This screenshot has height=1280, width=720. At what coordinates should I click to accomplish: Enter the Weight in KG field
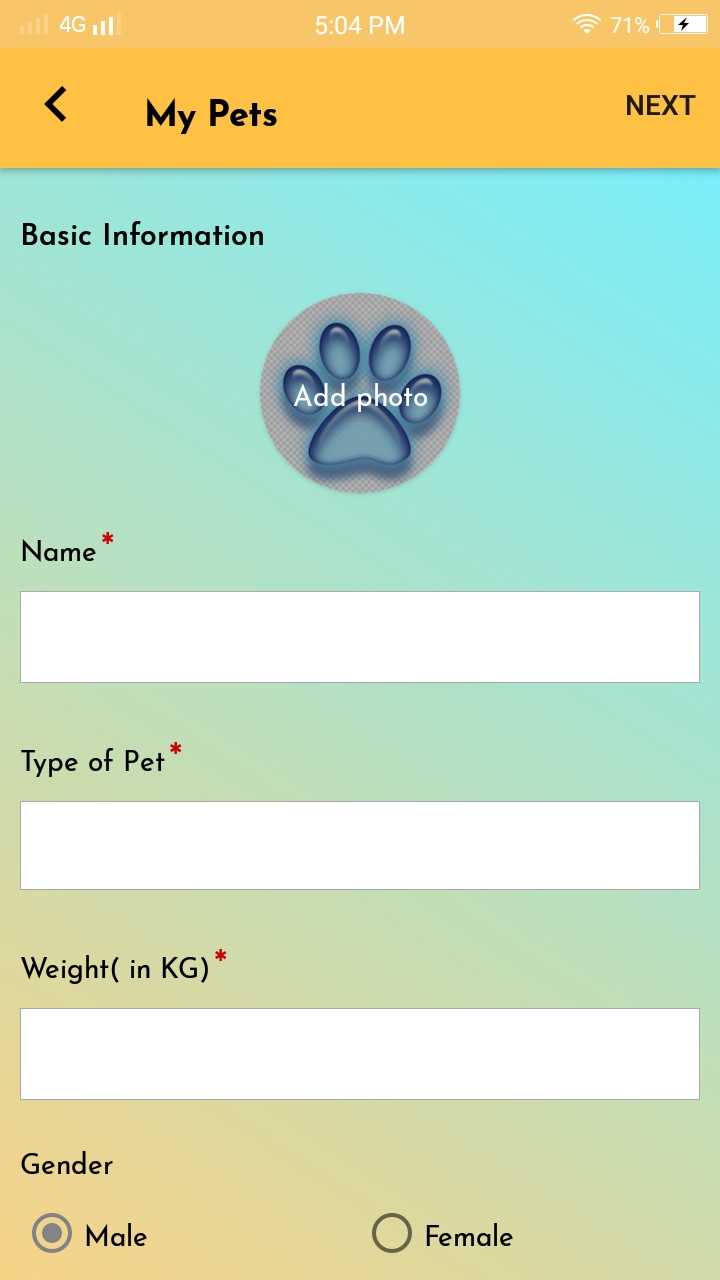(360, 1053)
